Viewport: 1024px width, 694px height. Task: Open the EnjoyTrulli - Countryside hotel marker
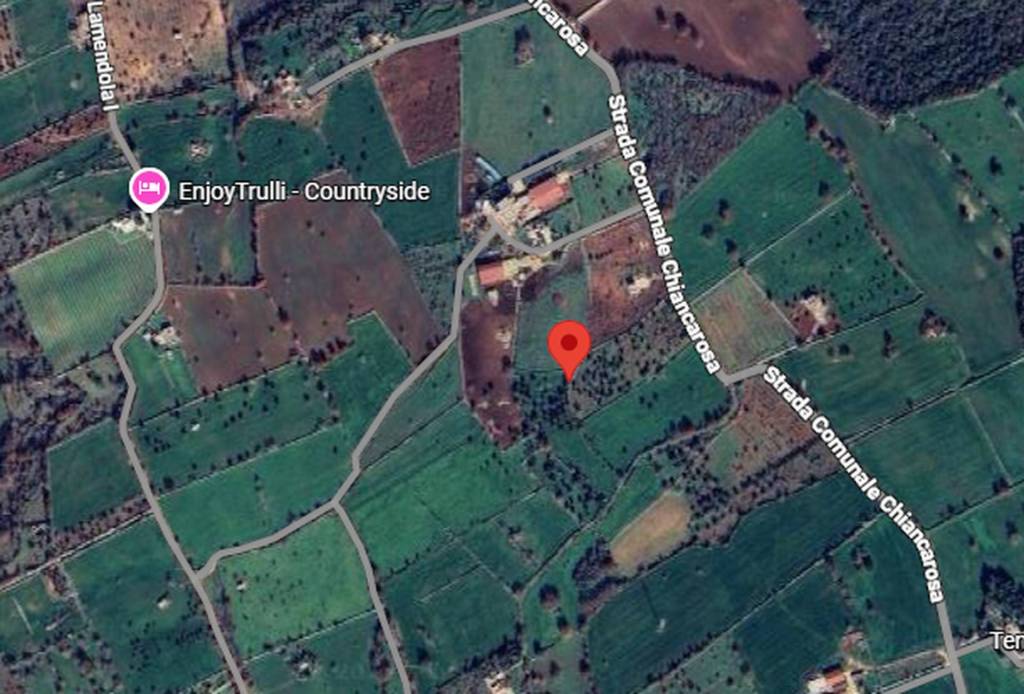tap(148, 189)
